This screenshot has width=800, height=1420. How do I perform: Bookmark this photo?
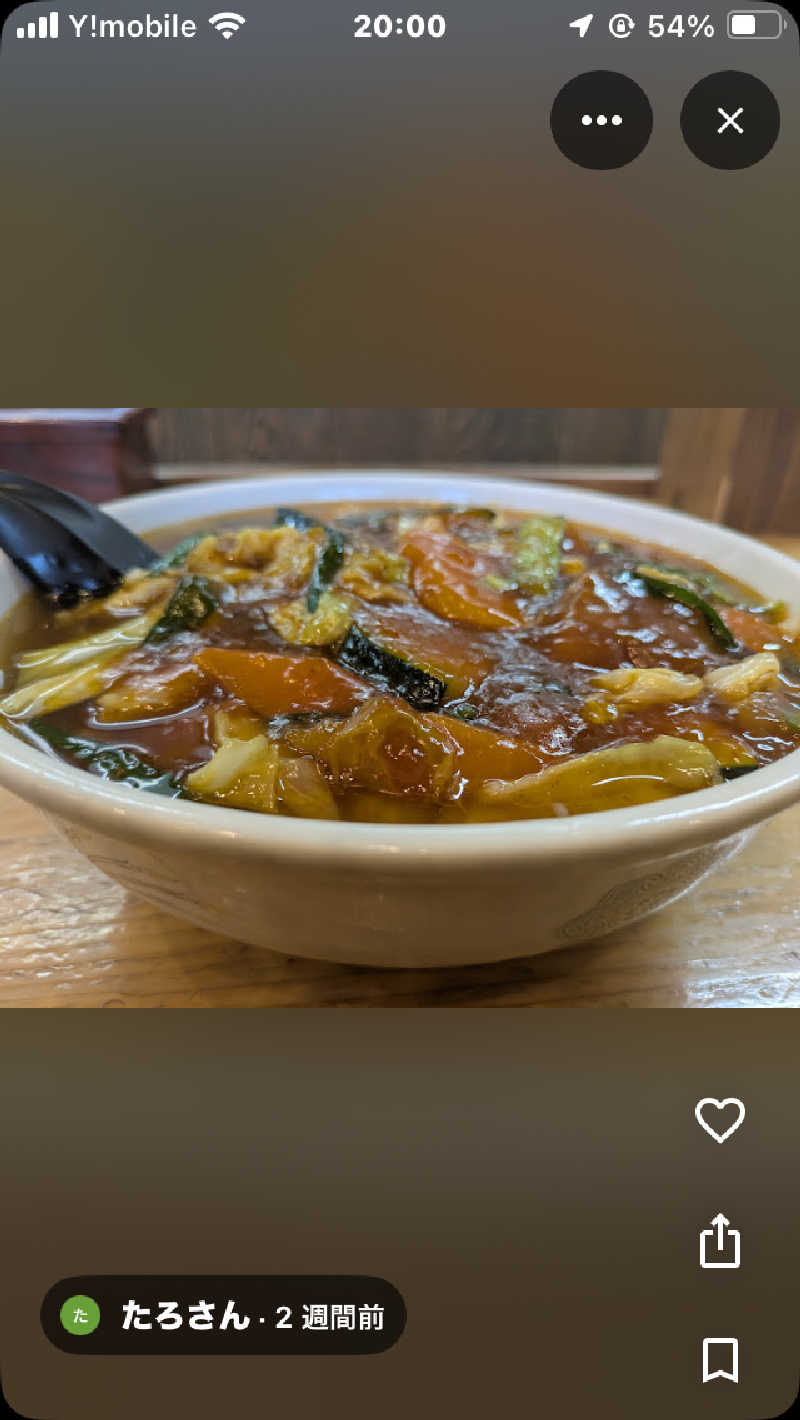tap(720, 1360)
